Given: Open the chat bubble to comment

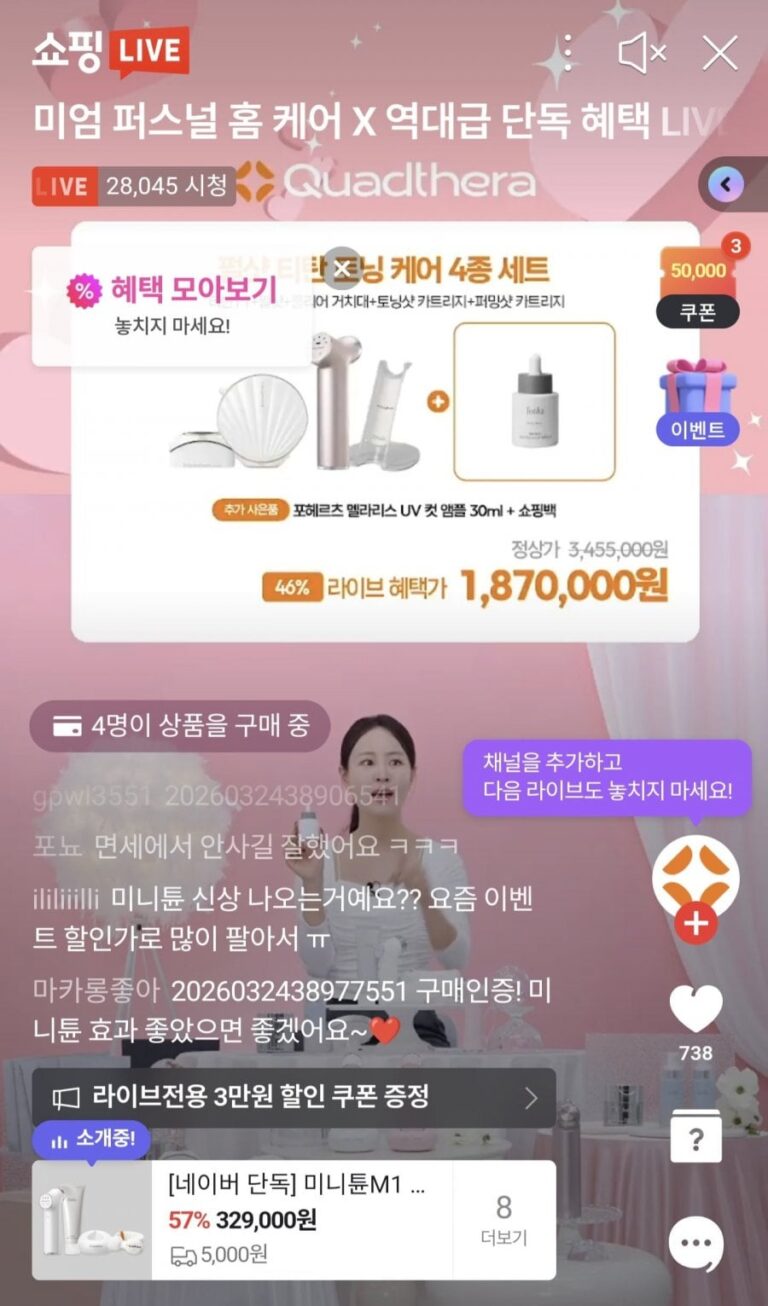Looking at the screenshot, I should click(695, 1244).
